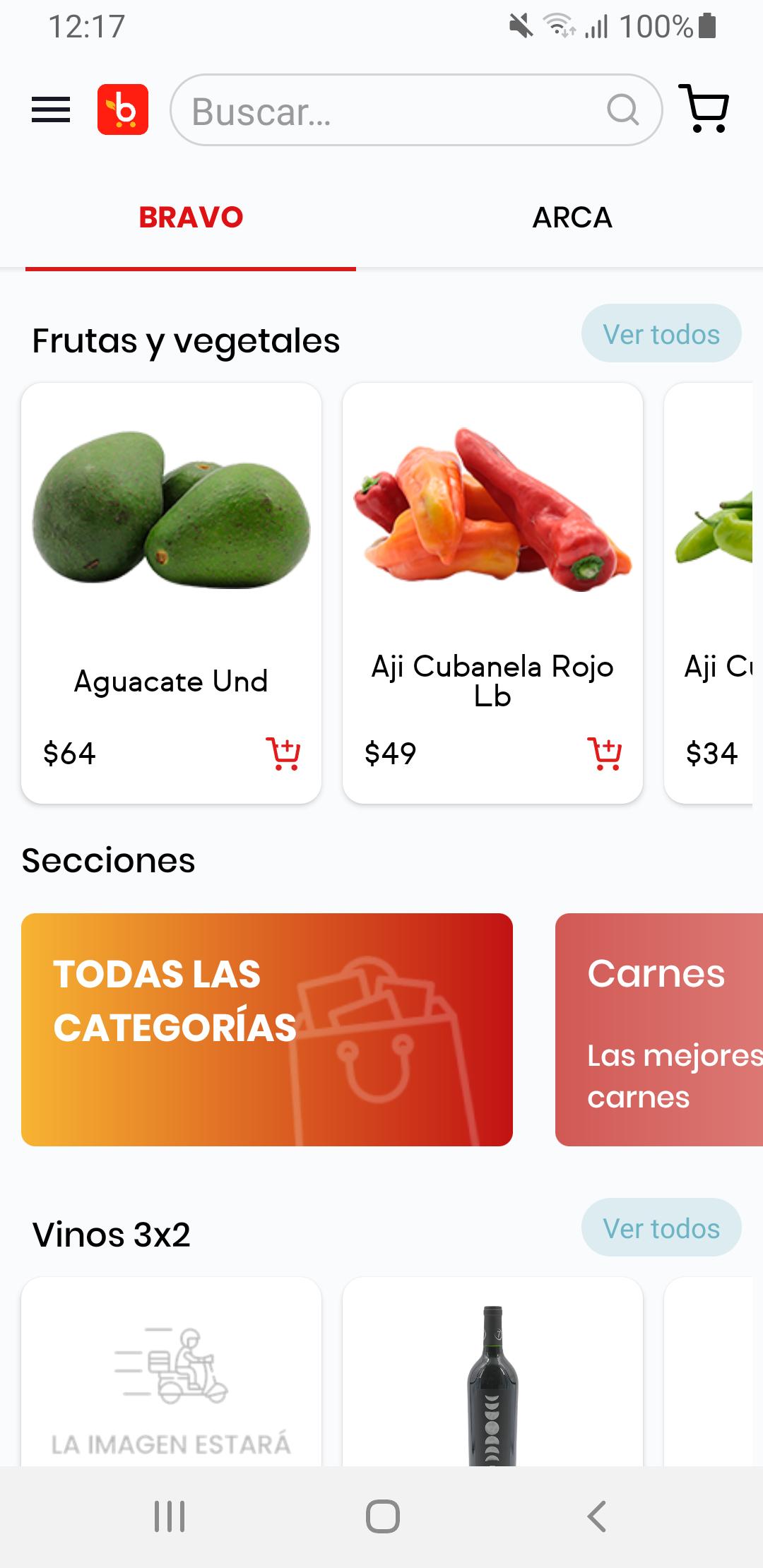Open the shopping cart
Image resolution: width=763 pixels, height=1568 pixels.
point(704,109)
